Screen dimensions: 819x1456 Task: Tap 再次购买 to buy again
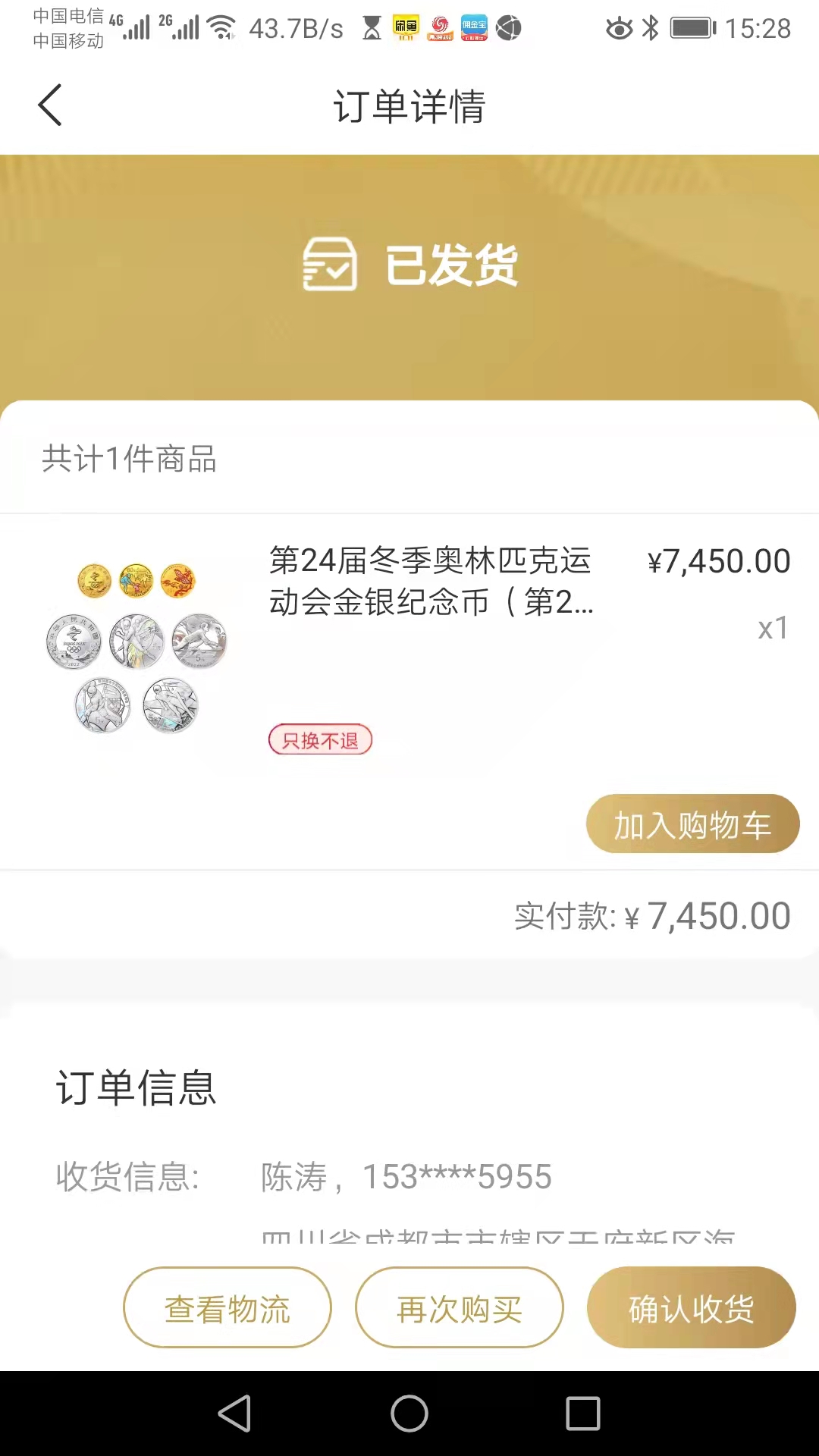tap(460, 1308)
